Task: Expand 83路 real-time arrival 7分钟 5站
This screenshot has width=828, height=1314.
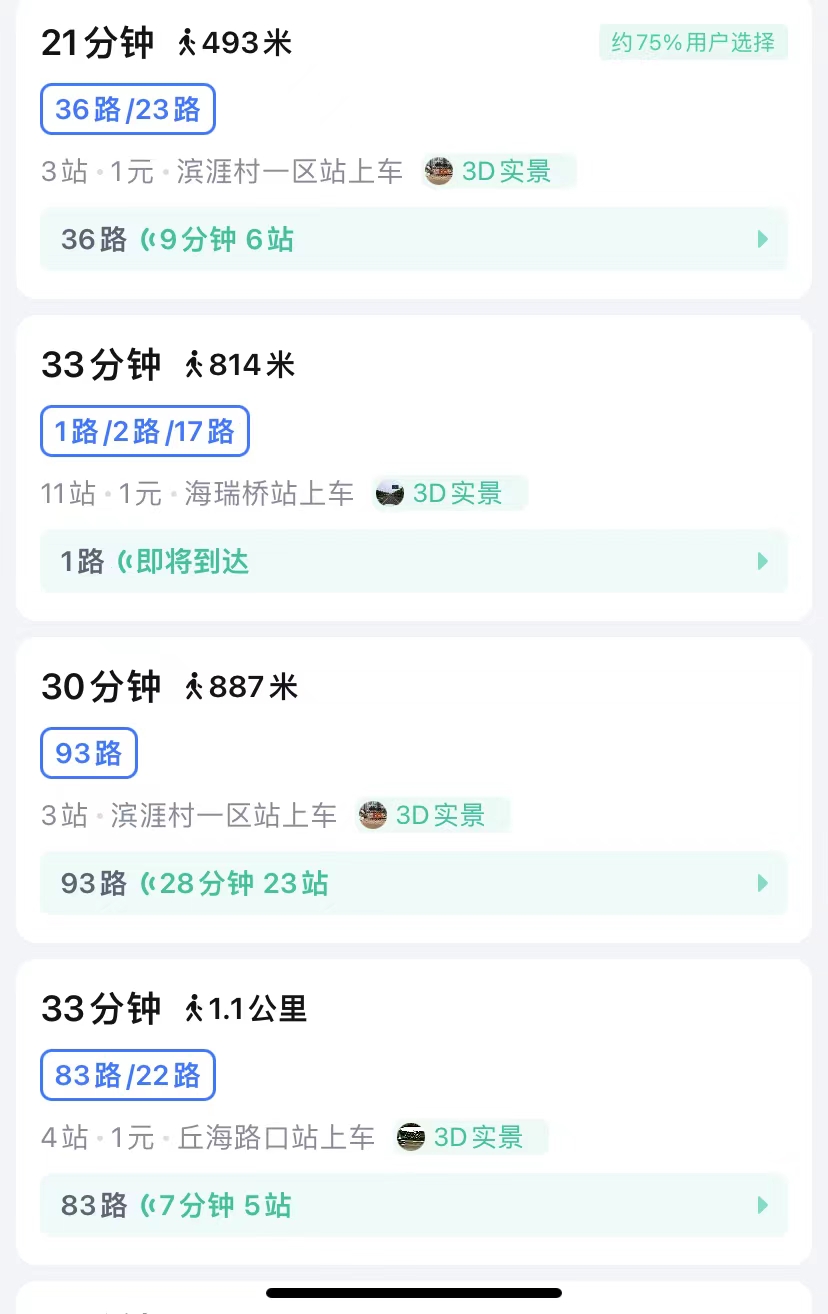Action: (413, 1205)
